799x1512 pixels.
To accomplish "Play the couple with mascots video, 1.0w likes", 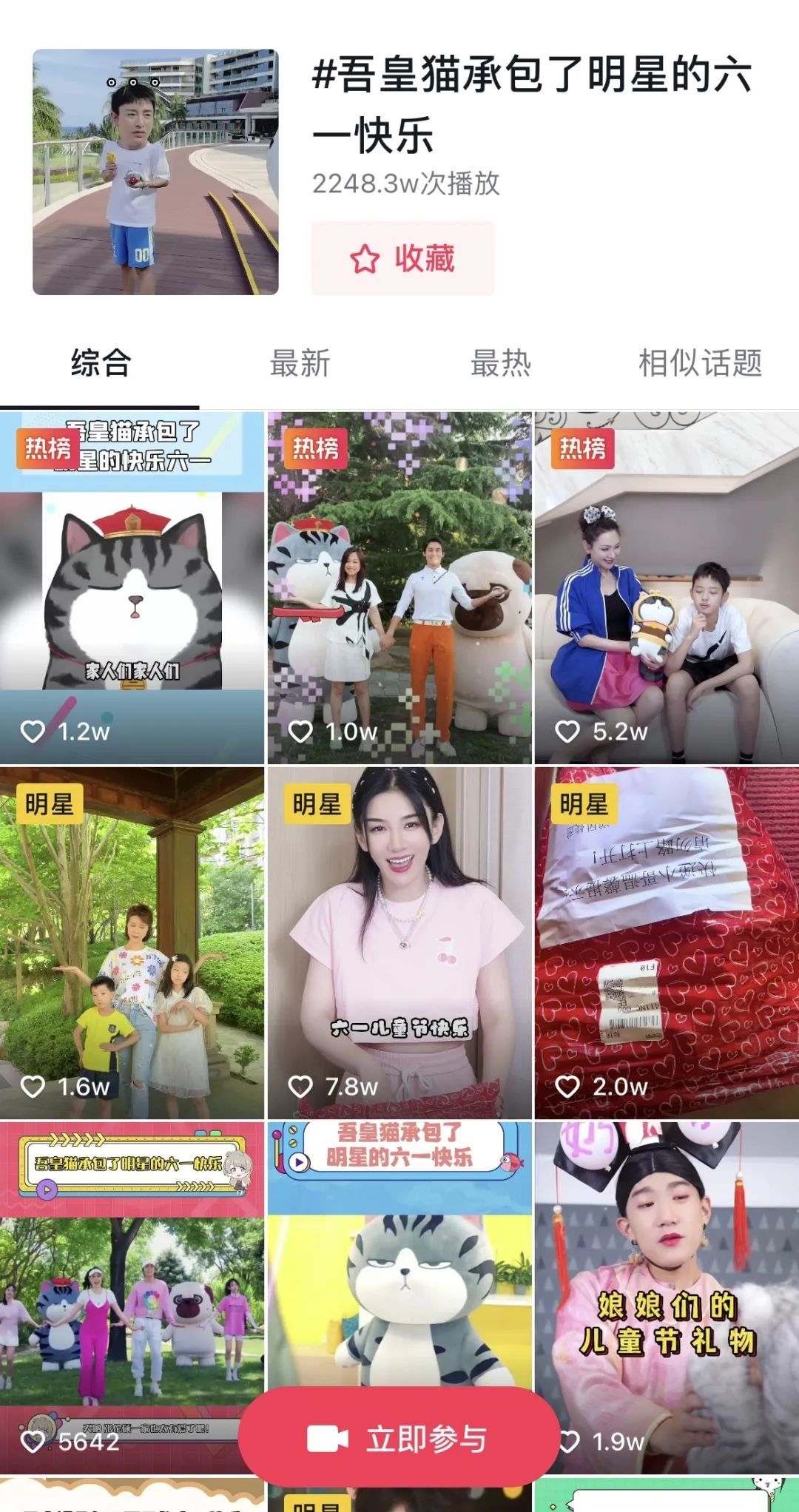I will [x=399, y=587].
